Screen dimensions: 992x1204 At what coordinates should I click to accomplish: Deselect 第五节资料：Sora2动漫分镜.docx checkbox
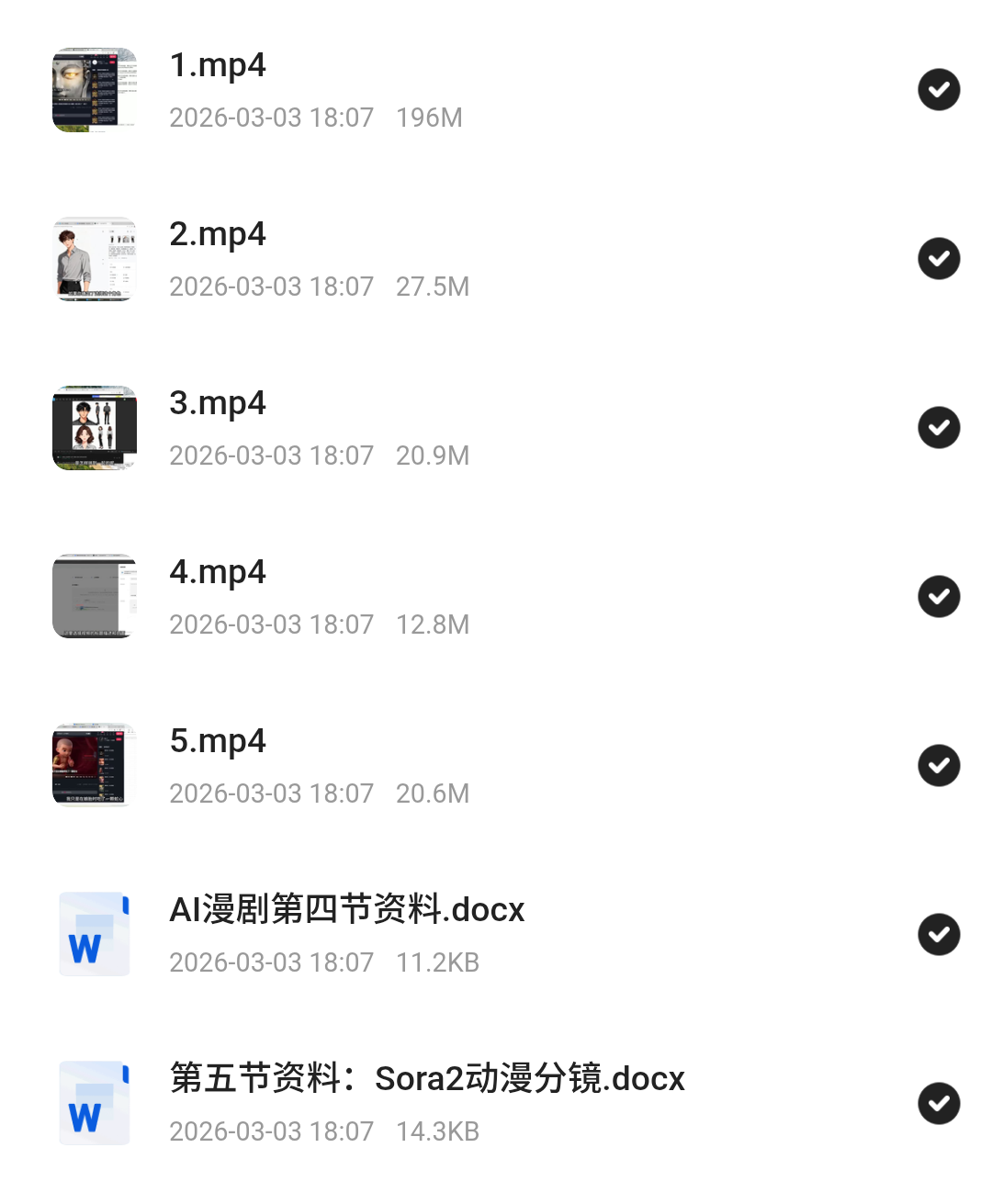click(939, 1104)
